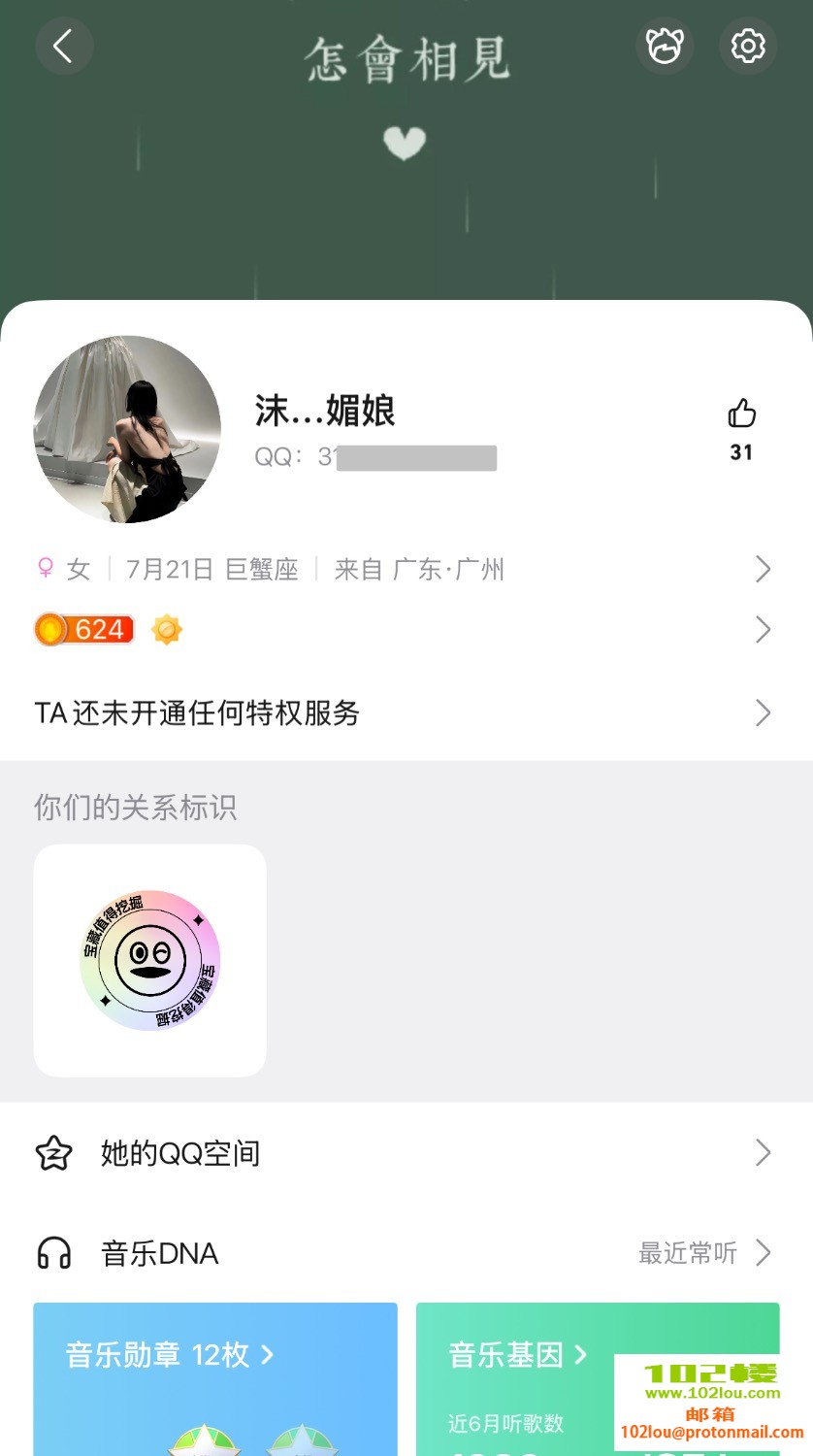Open the 音乐DNA row
813x1456 pixels.
pyautogui.click(x=404, y=1253)
